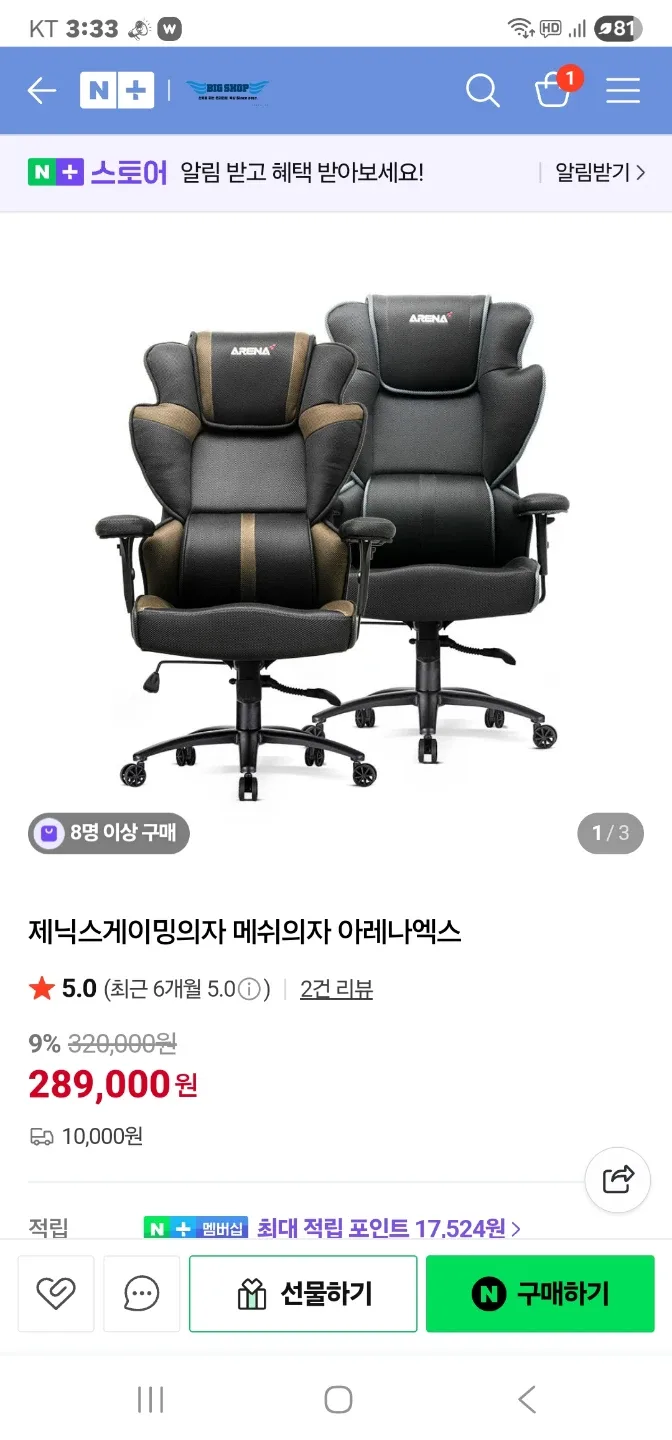Tap 알림받기 to get store alerts
This screenshot has width=672, height=1440.
pos(600,173)
